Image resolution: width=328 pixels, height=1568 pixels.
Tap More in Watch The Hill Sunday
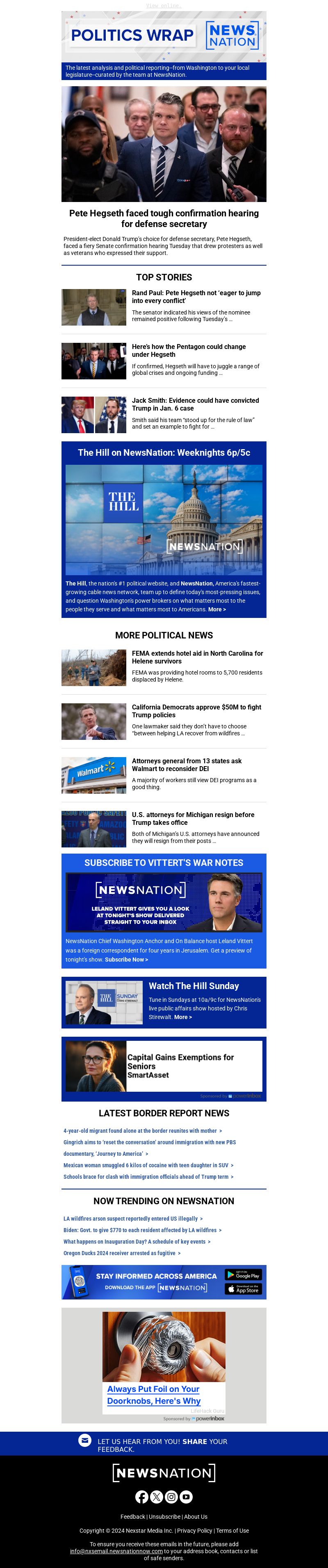183,1017
